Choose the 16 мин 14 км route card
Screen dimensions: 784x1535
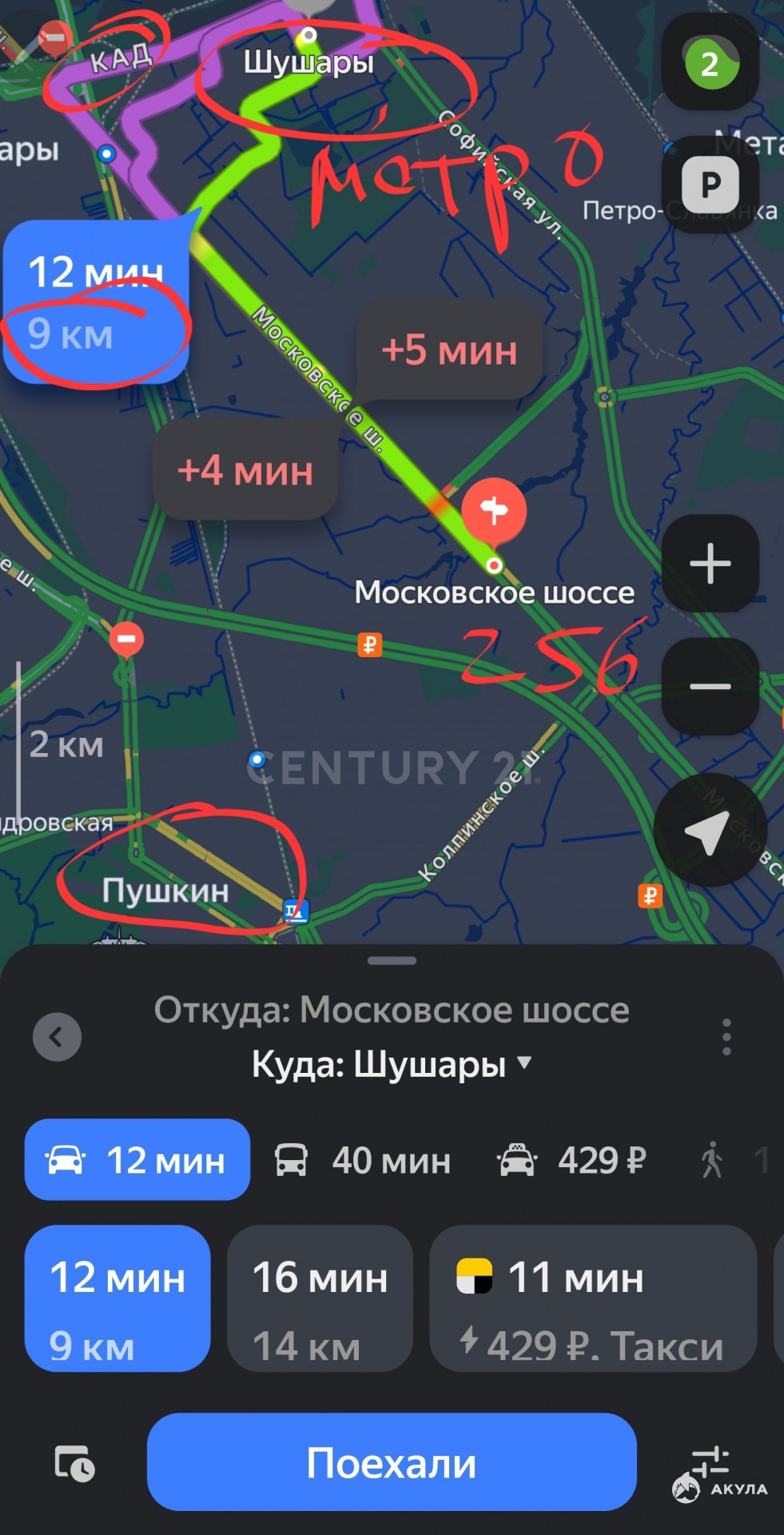320,1298
